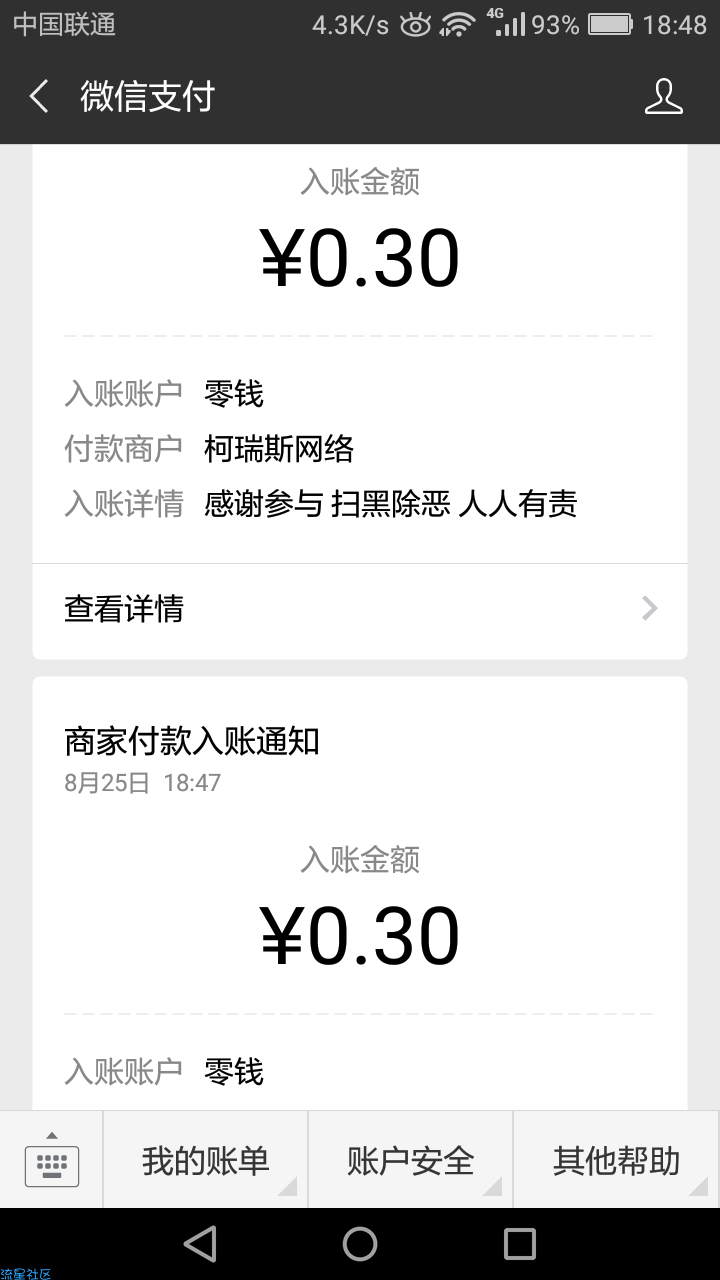Screen dimensions: 720x1280
Task: Open the 账户安全 menu
Action: tap(411, 1160)
